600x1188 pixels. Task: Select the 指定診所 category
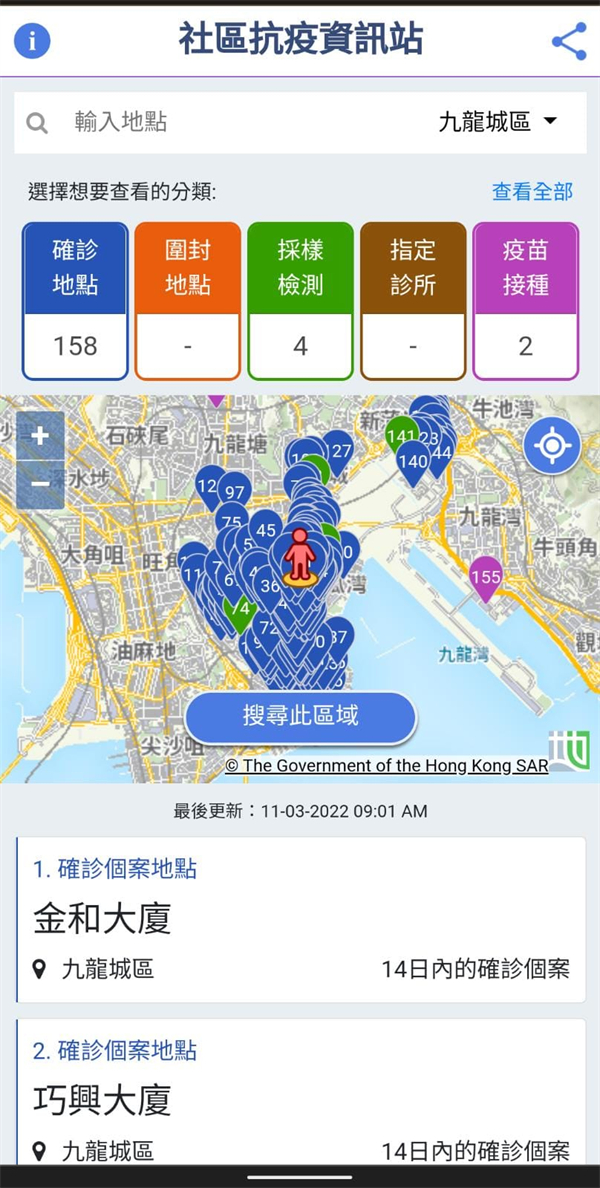pyautogui.click(x=413, y=300)
